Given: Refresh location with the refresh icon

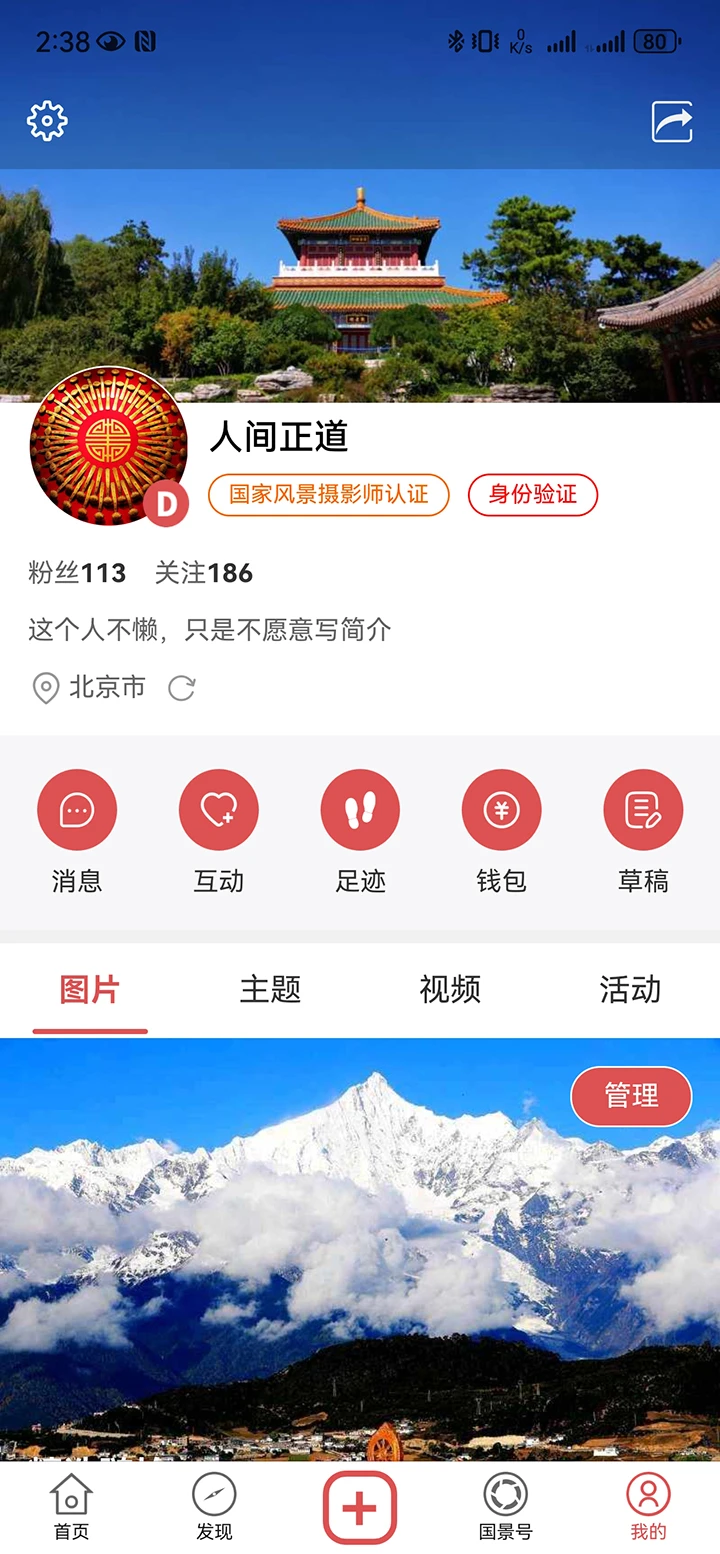Looking at the screenshot, I should click(181, 687).
